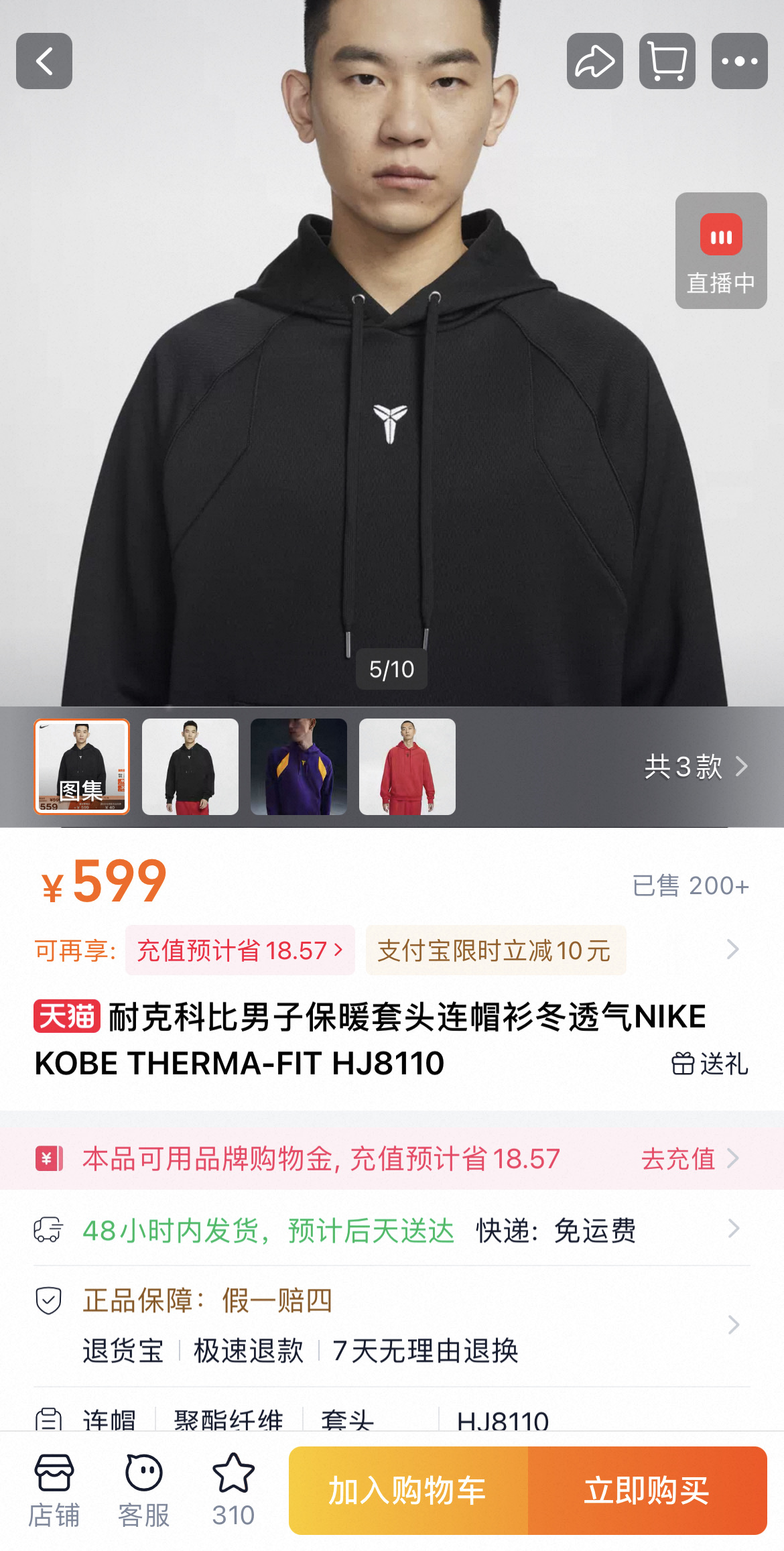This screenshot has height=1551, width=784.
Task: Open the 正品保障 guarantee row
Action: pyautogui.click(x=391, y=1325)
